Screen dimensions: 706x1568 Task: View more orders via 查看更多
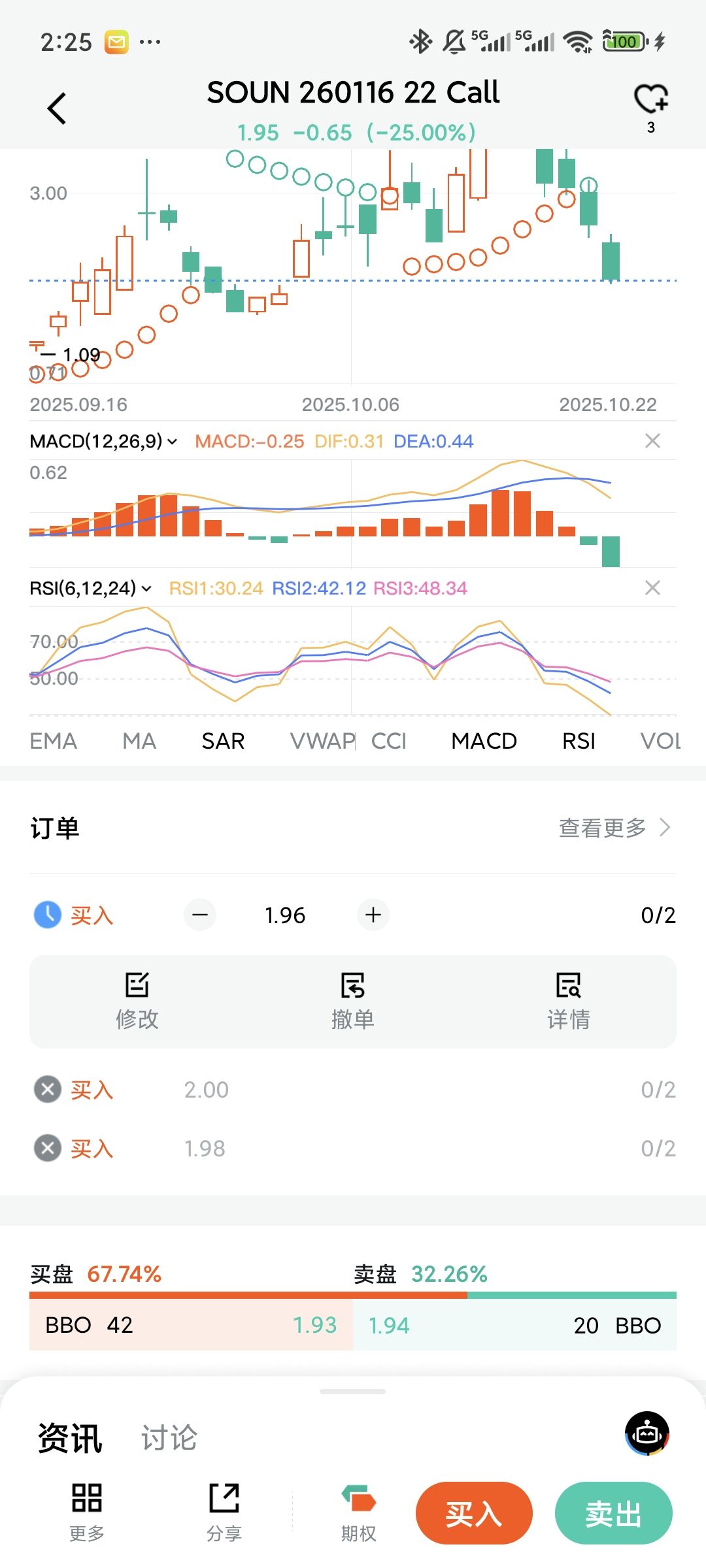click(x=613, y=828)
